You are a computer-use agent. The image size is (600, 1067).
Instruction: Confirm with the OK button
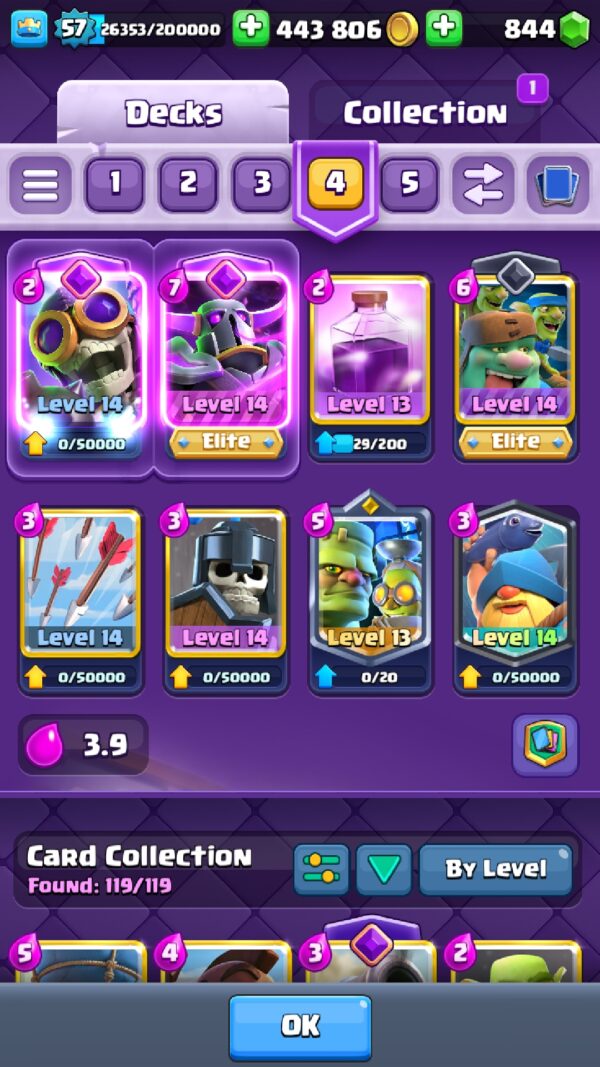pyautogui.click(x=300, y=1025)
